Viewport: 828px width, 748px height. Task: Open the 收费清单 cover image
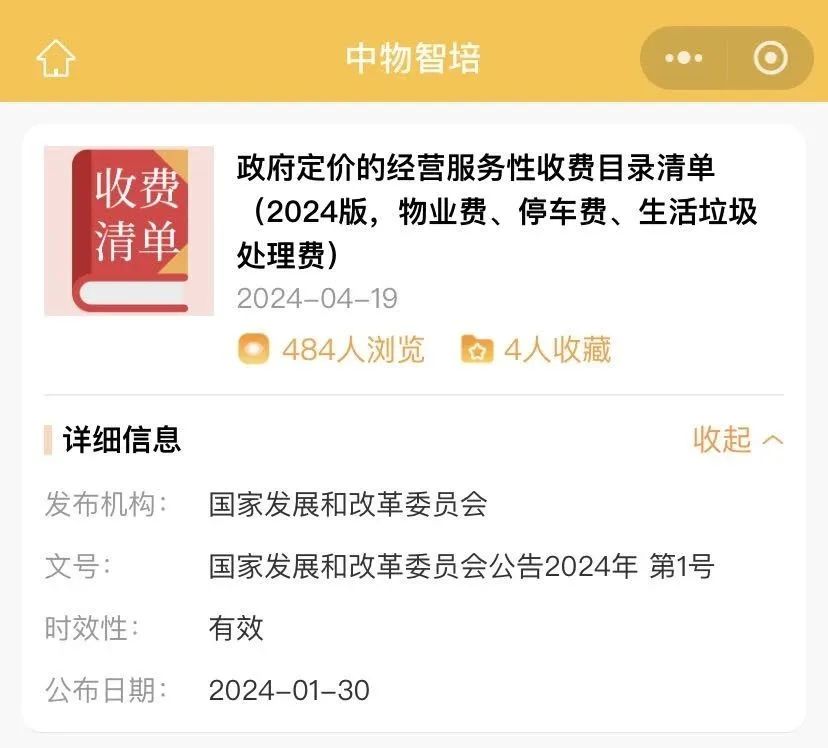coord(129,231)
